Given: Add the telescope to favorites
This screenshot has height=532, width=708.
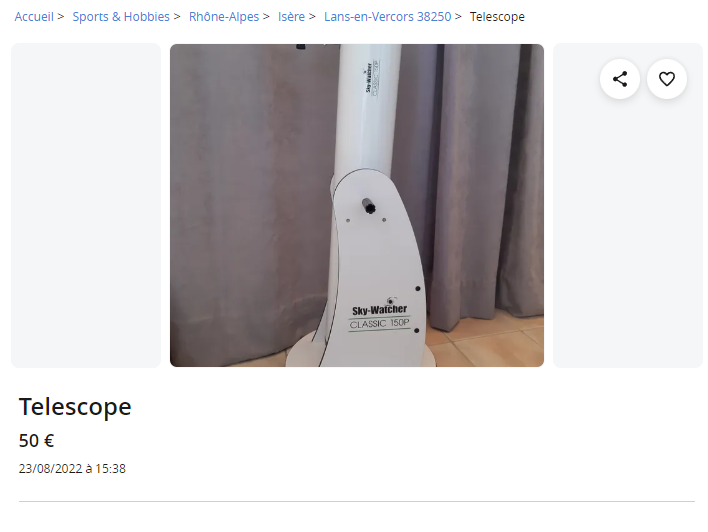Looking at the screenshot, I should (667, 79).
